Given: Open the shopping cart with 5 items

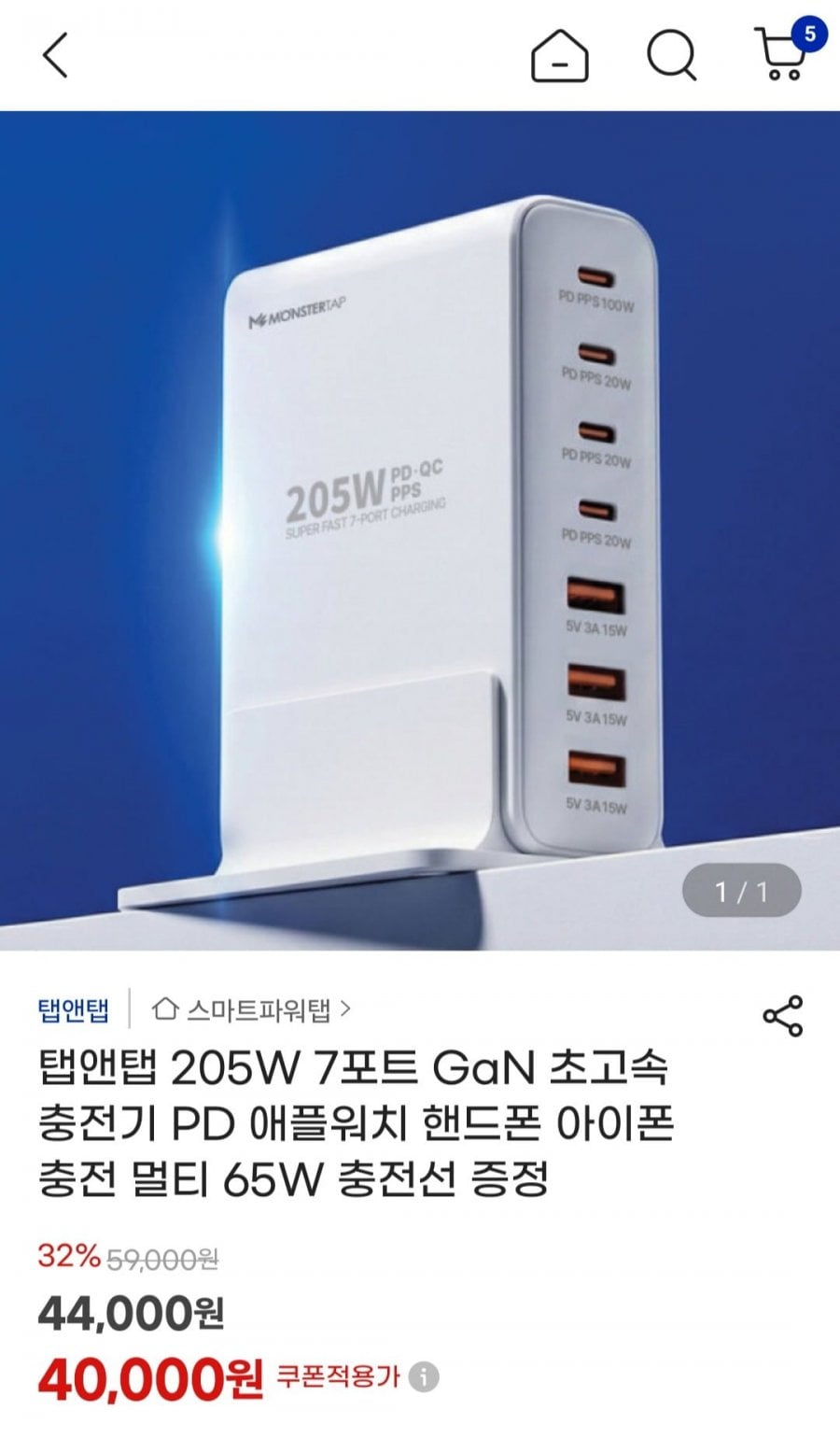Looking at the screenshot, I should pyautogui.click(x=789, y=51).
